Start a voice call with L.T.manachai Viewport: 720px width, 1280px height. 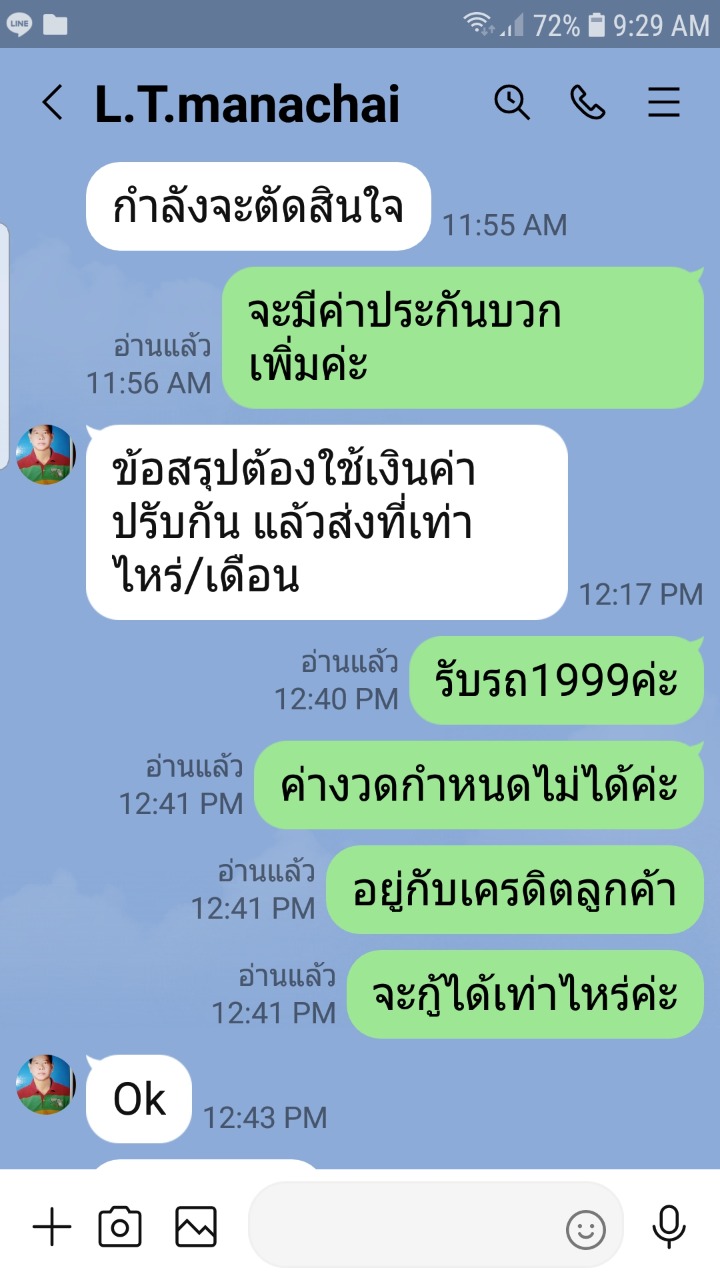pyautogui.click(x=588, y=103)
